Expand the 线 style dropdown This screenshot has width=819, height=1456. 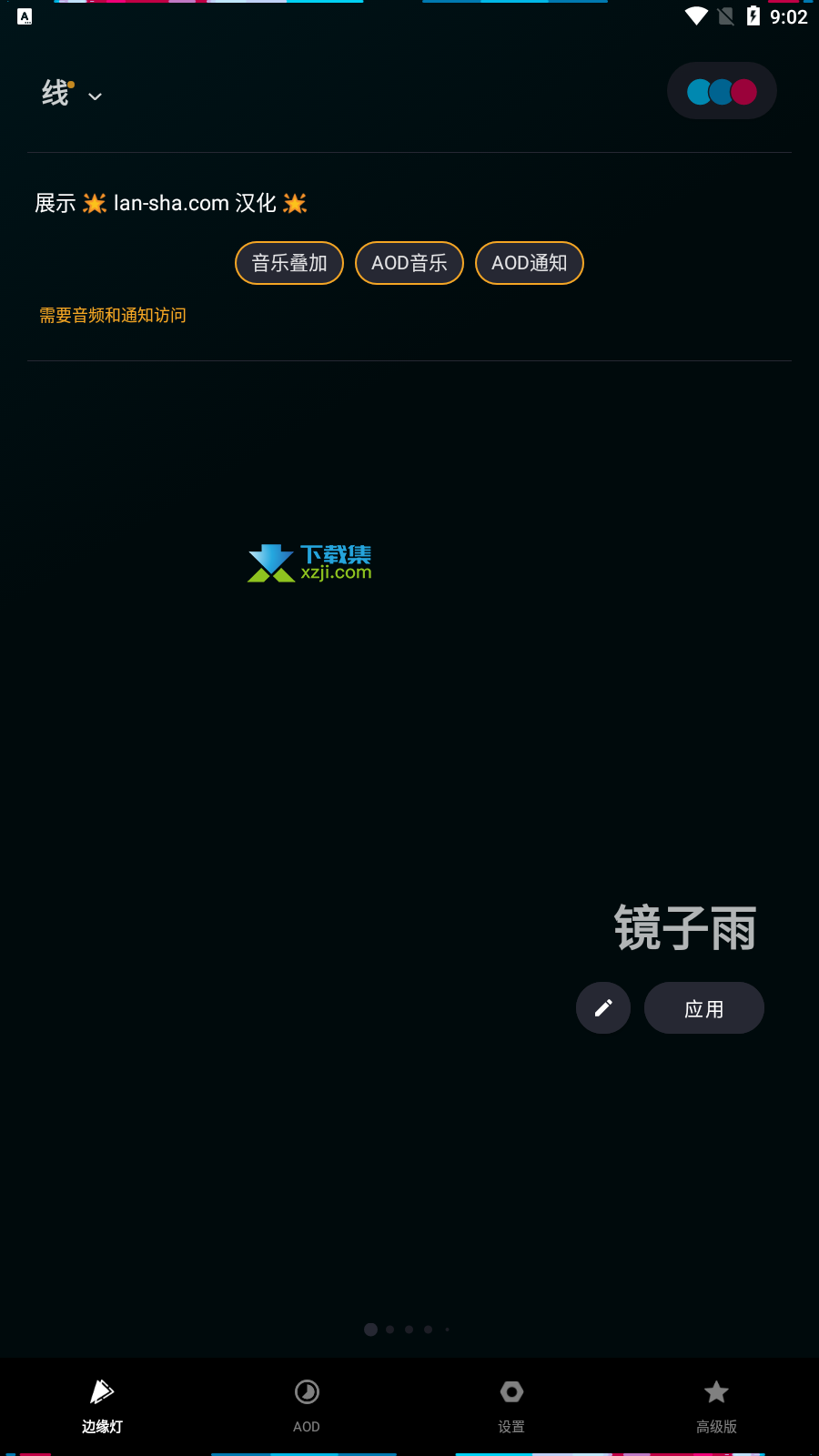[x=72, y=94]
